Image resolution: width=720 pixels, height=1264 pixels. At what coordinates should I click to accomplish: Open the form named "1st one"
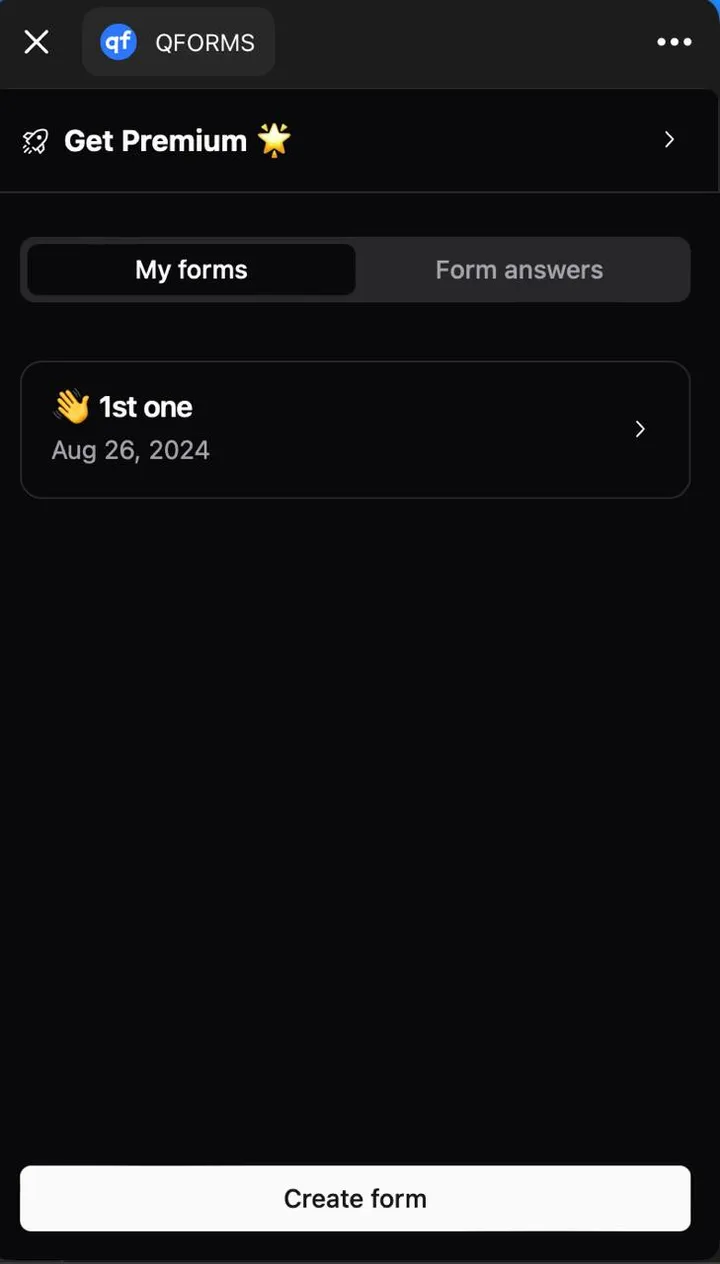(356, 428)
